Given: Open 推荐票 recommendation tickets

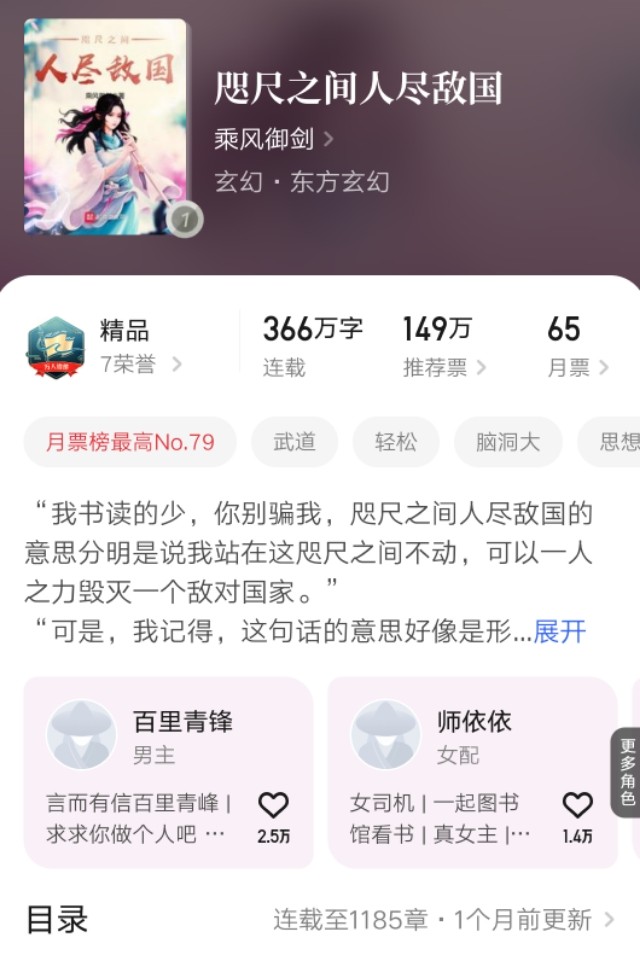Looking at the screenshot, I should pyautogui.click(x=444, y=367).
